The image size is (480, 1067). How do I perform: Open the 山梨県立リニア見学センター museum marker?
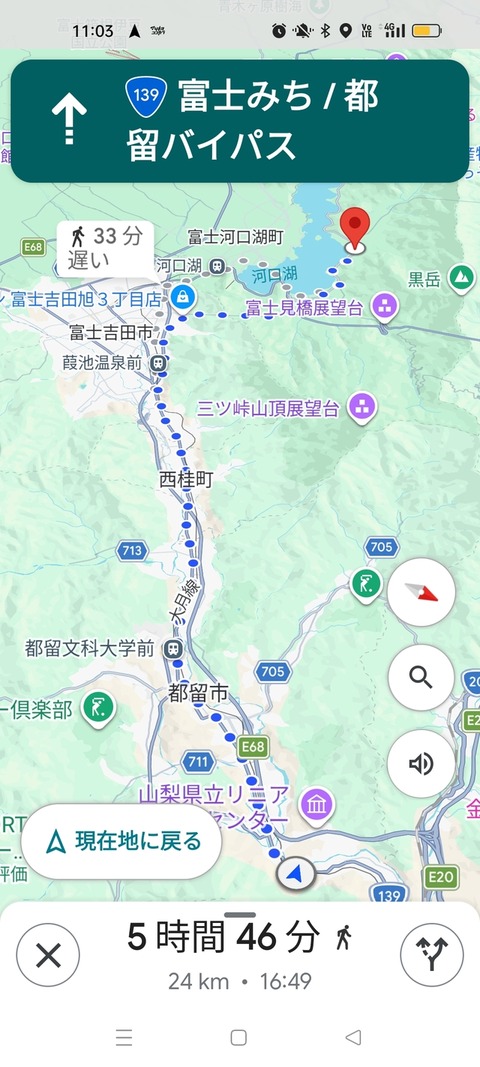pos(317,804)
